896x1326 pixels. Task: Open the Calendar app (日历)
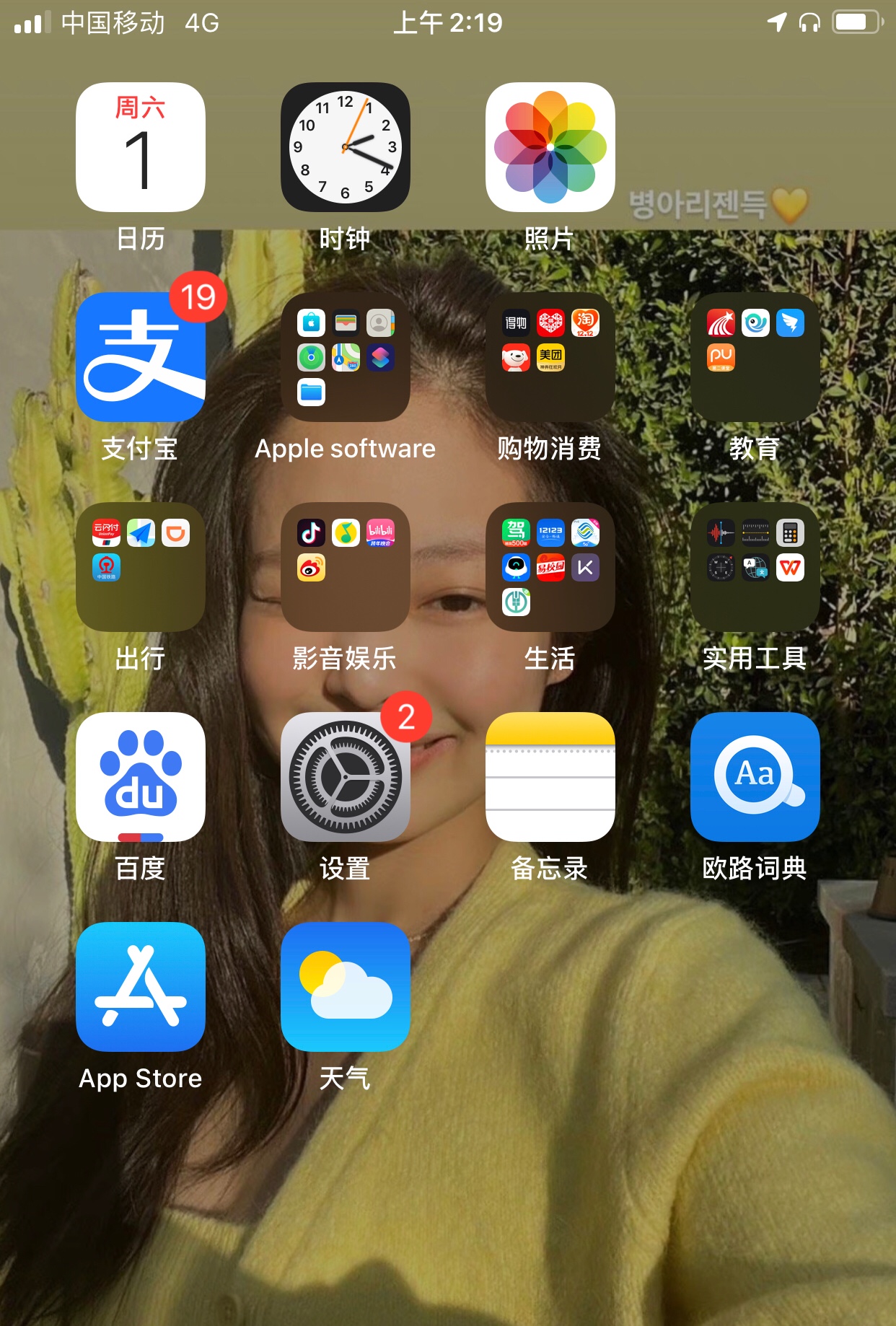(x=141, y=147)
